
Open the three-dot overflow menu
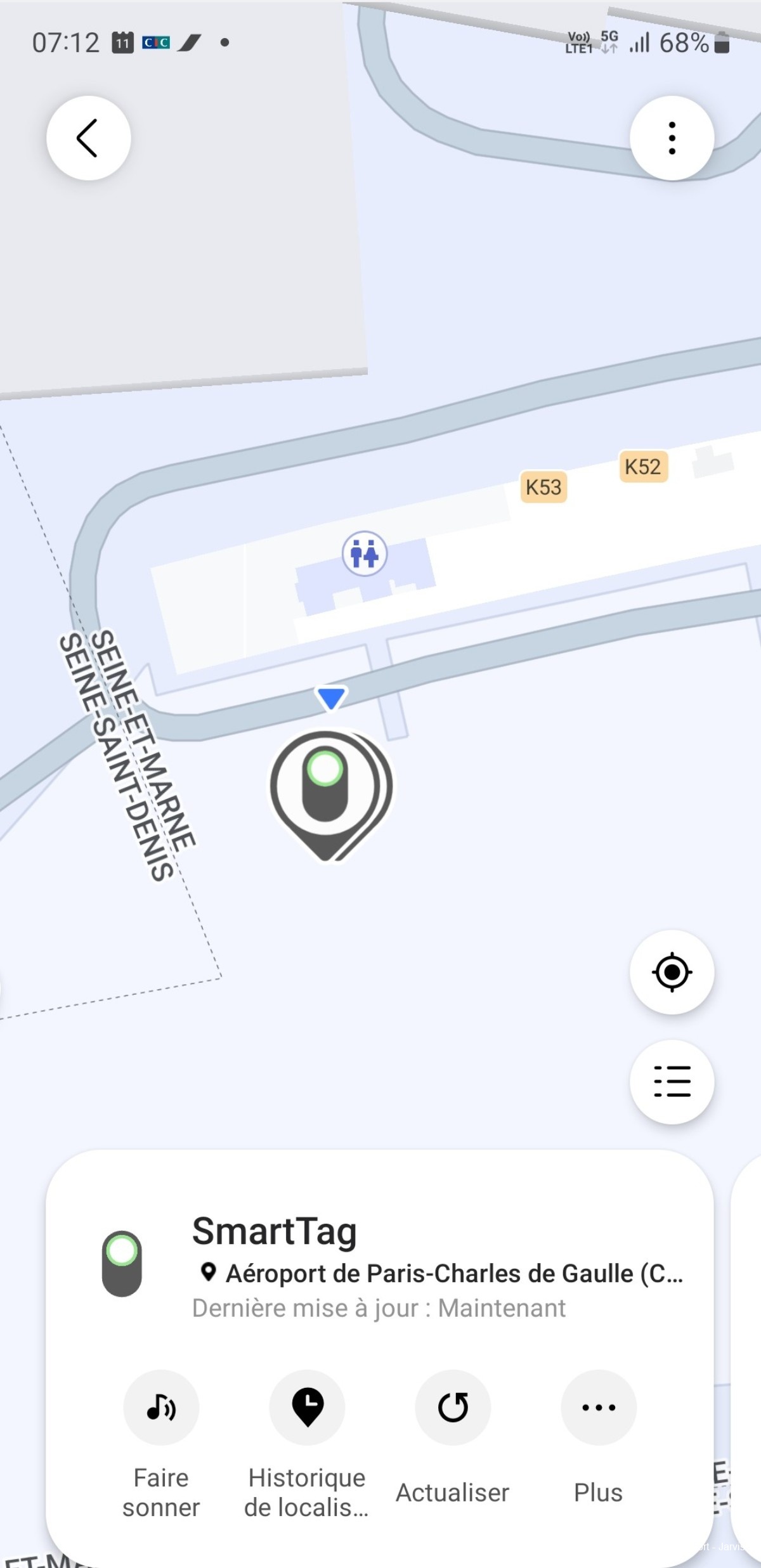pyautogui.click(x=672, y=138)
